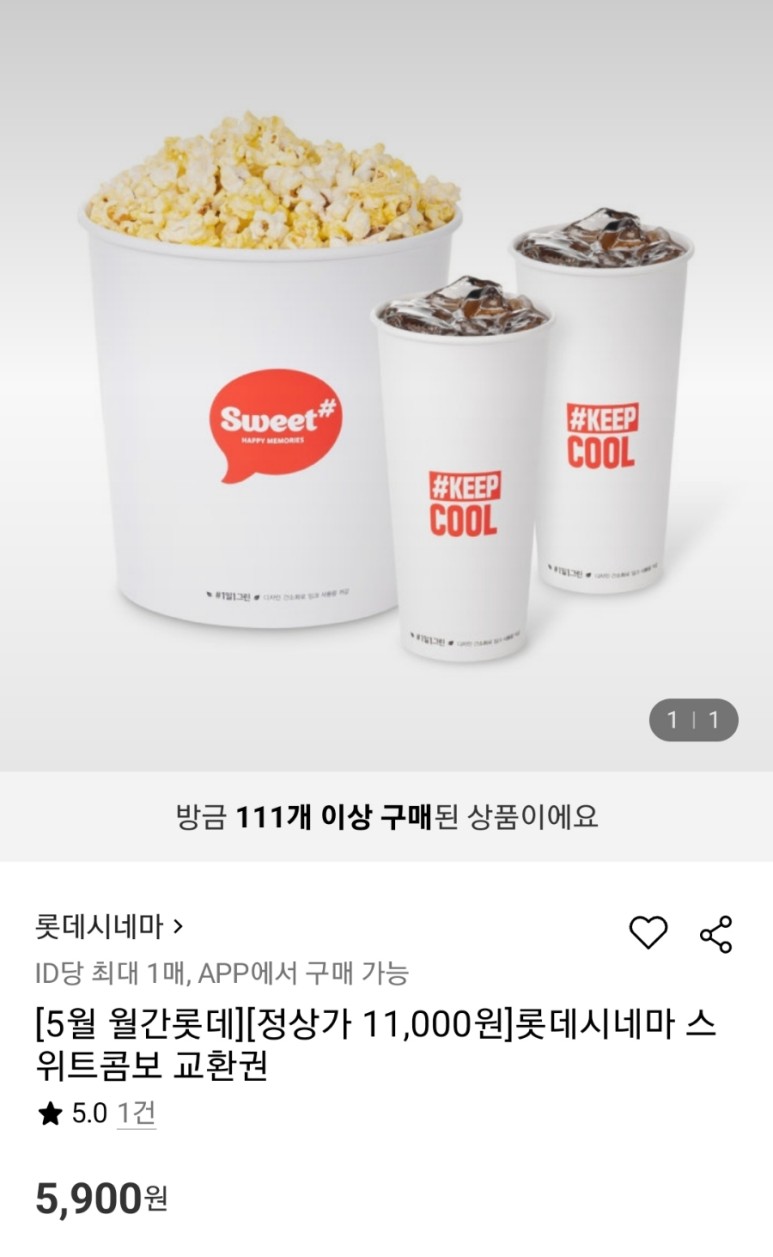The width and height of the screenshot is (773, 1257).
Task: Add this combo voucher to wishlist
Action: point(647,933)
